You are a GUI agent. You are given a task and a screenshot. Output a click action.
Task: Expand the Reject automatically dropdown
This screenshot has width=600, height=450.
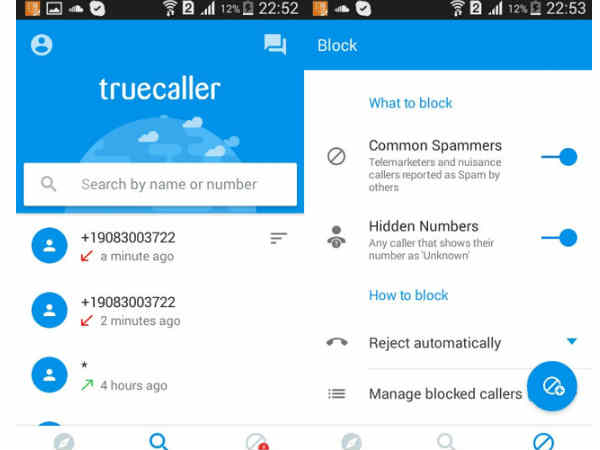(571, 342)
